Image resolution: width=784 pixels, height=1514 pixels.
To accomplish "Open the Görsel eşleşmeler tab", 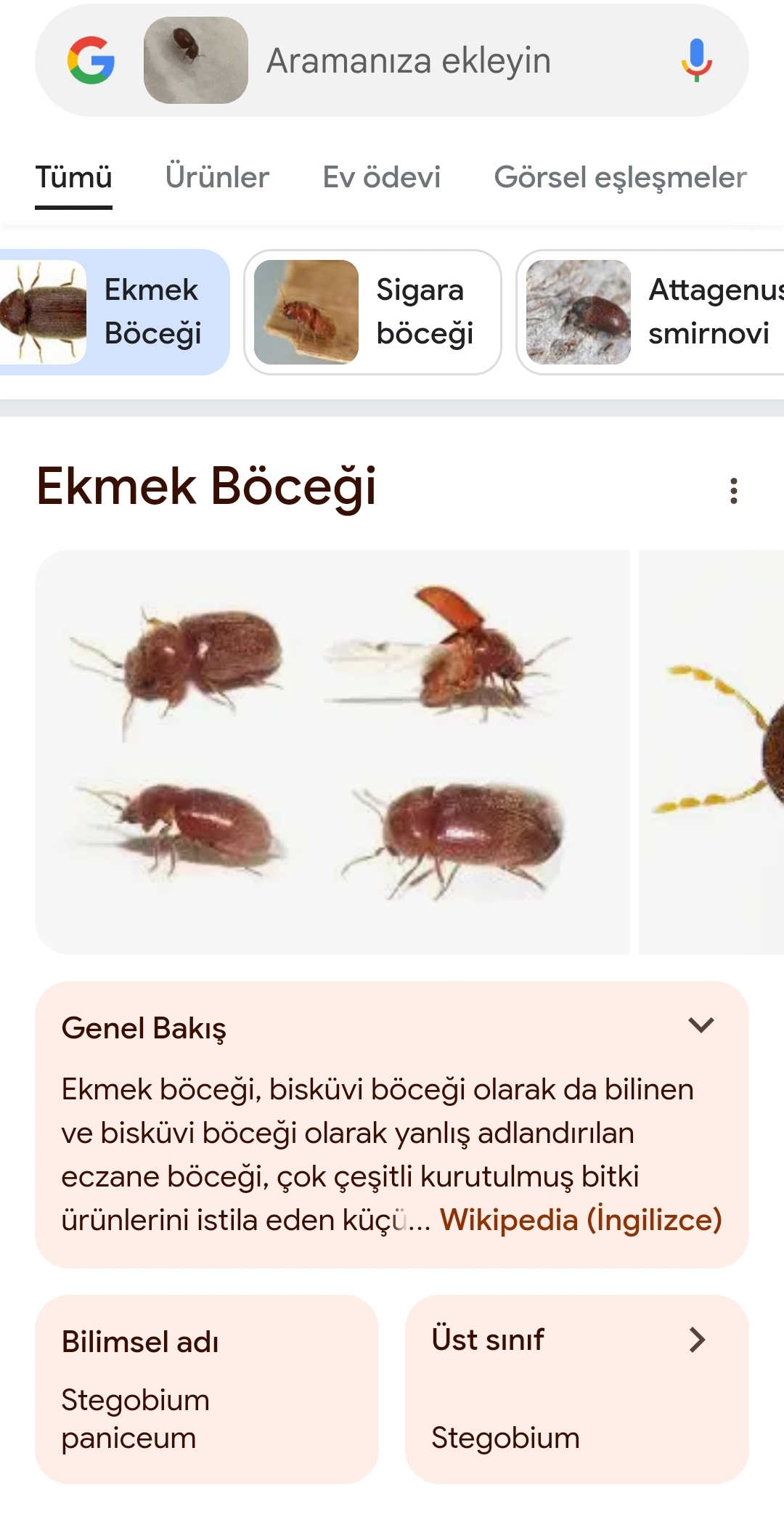I will tap(619, 177).
